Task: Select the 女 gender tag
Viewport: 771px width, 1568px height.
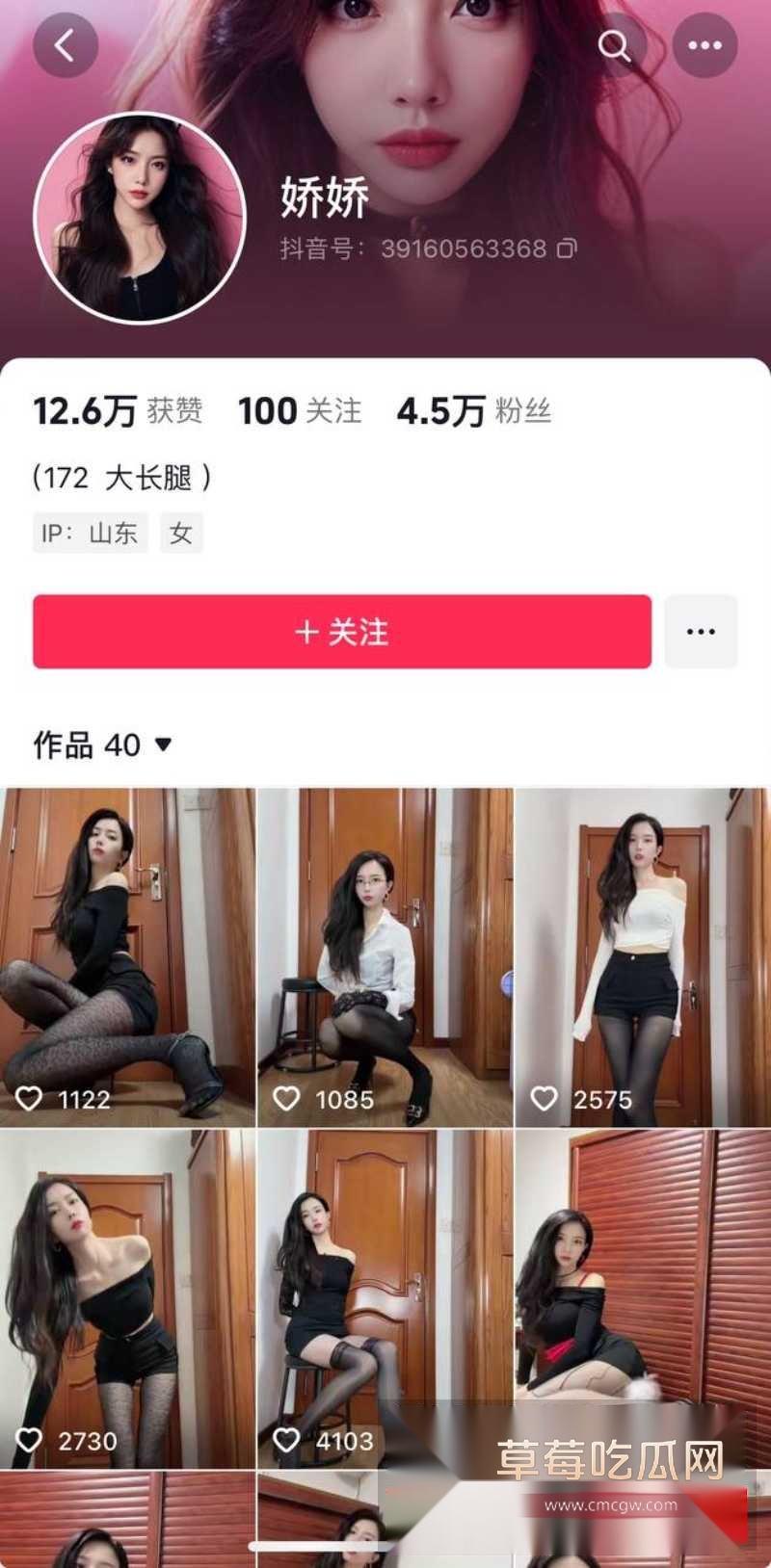Action: 181,533
